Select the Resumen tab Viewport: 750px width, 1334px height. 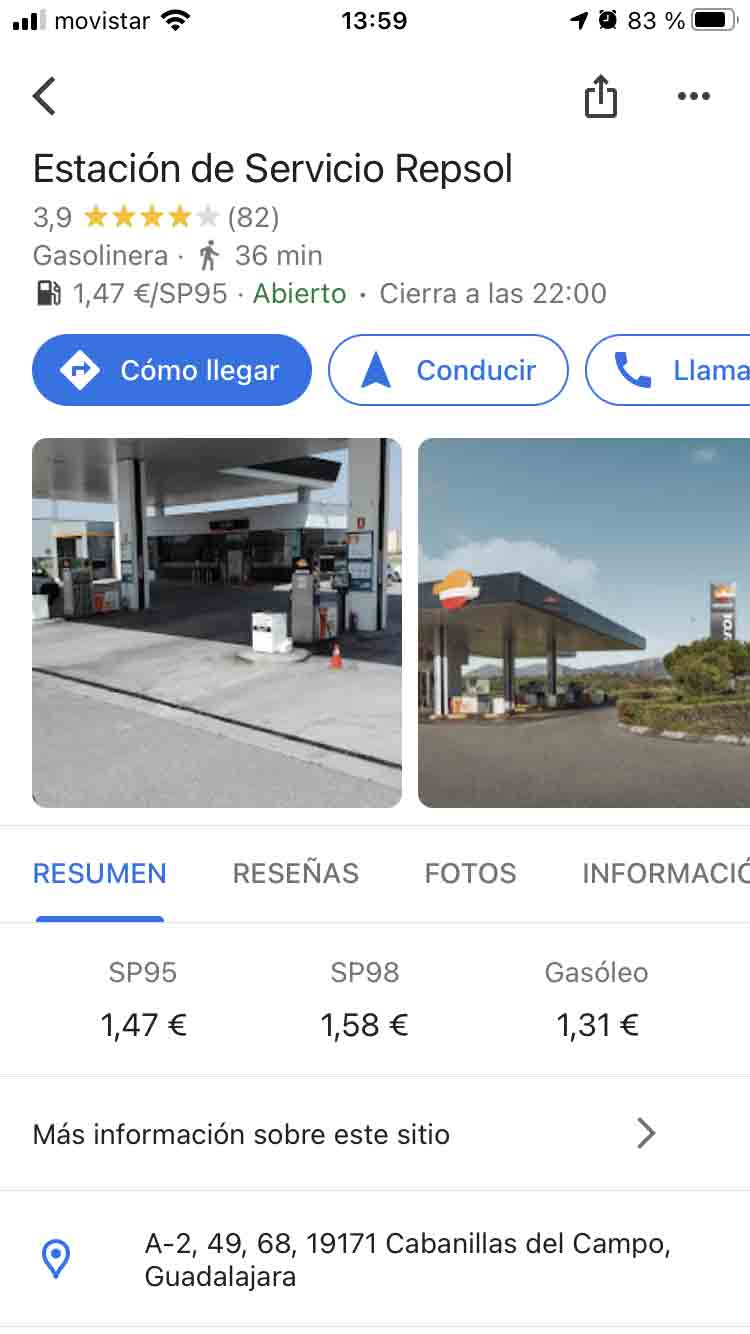pos(100,873)
